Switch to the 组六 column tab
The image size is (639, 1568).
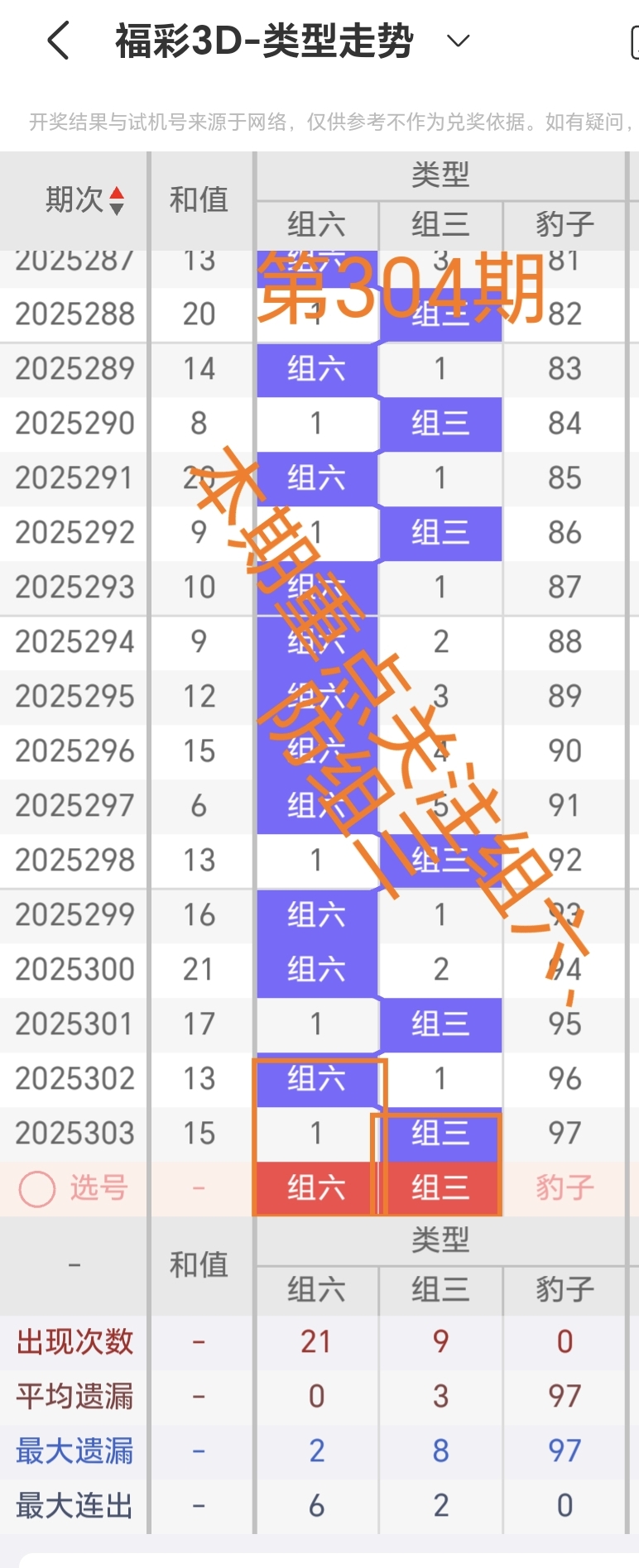click(x=315, y=225)
